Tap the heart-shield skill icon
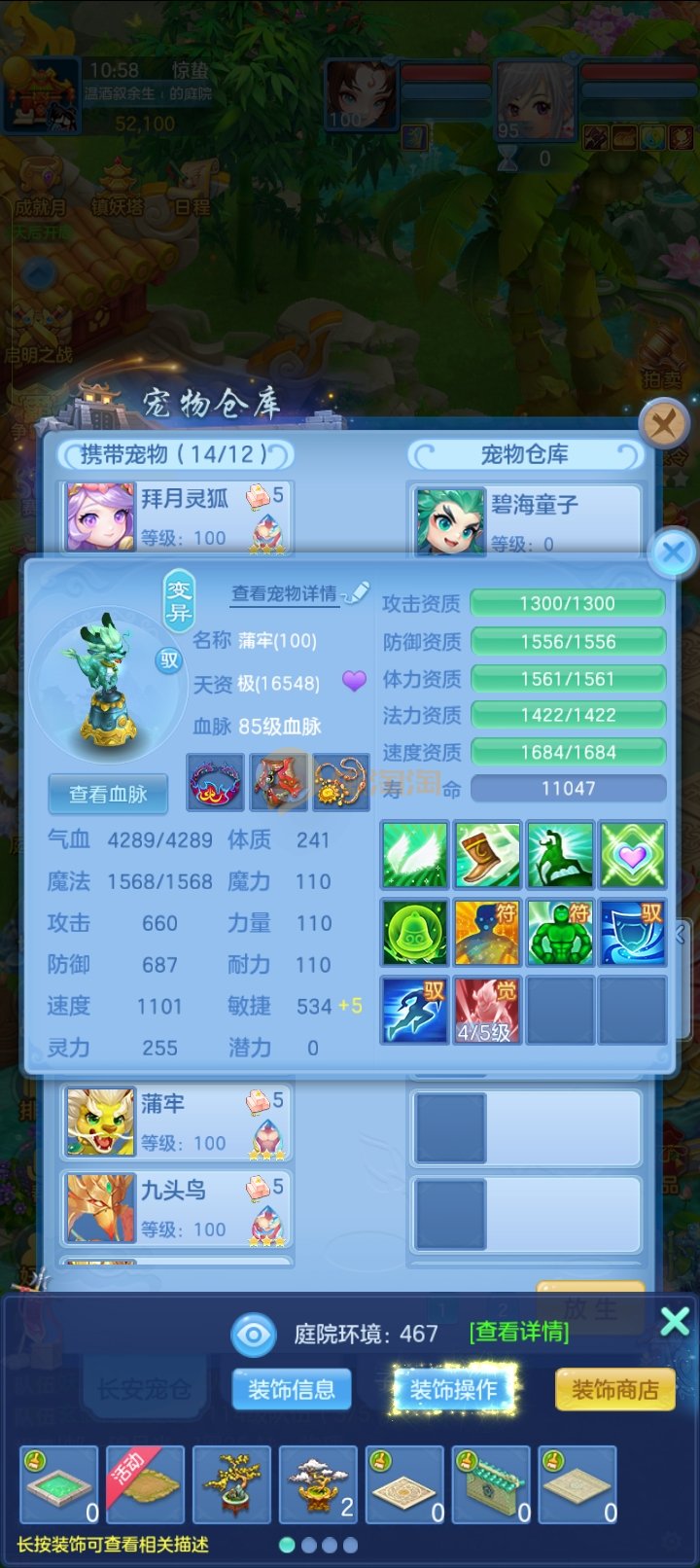The height and width of the screenshot is (1568, 700). point(632,854)
